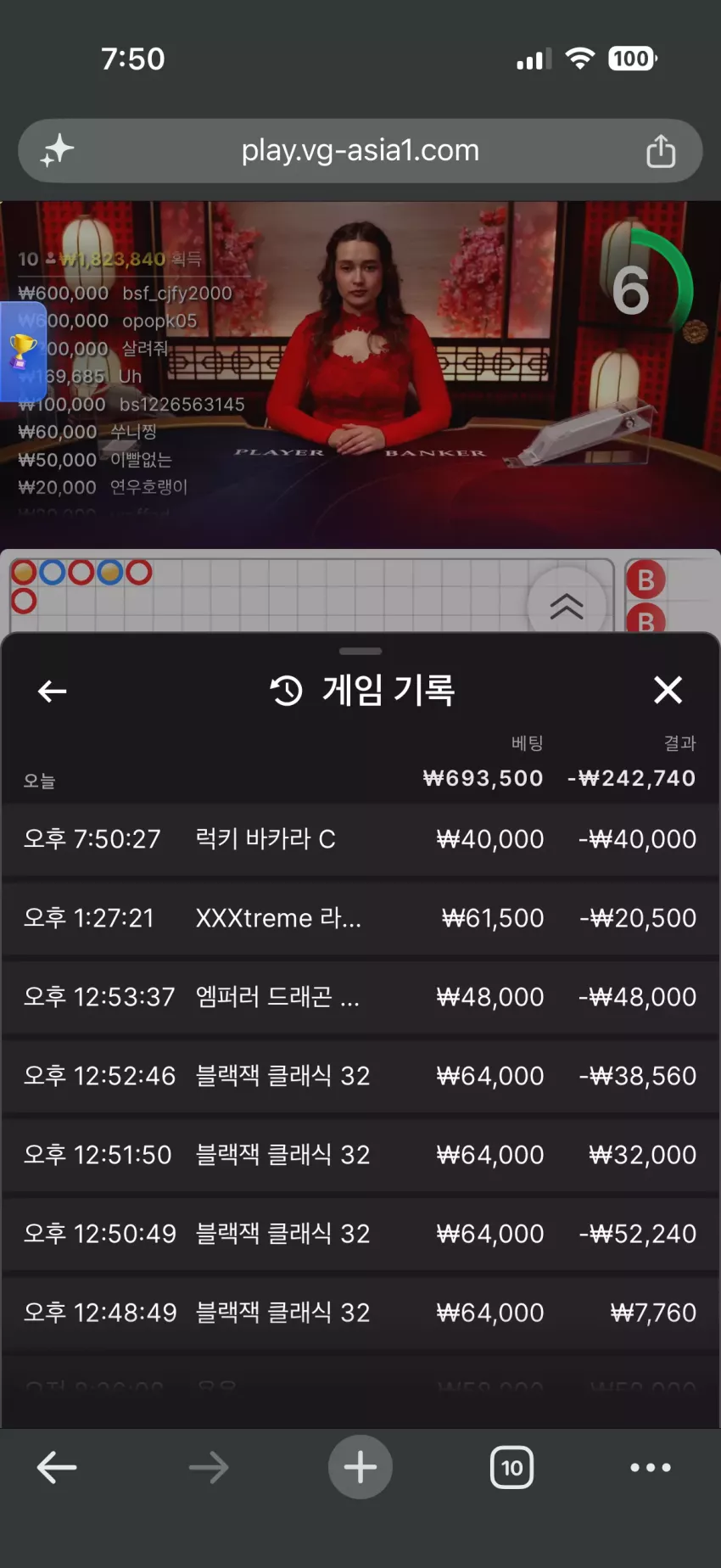Tap the trophy leaderboard icon
The image size is (721, 1568).
pos(22,351)
